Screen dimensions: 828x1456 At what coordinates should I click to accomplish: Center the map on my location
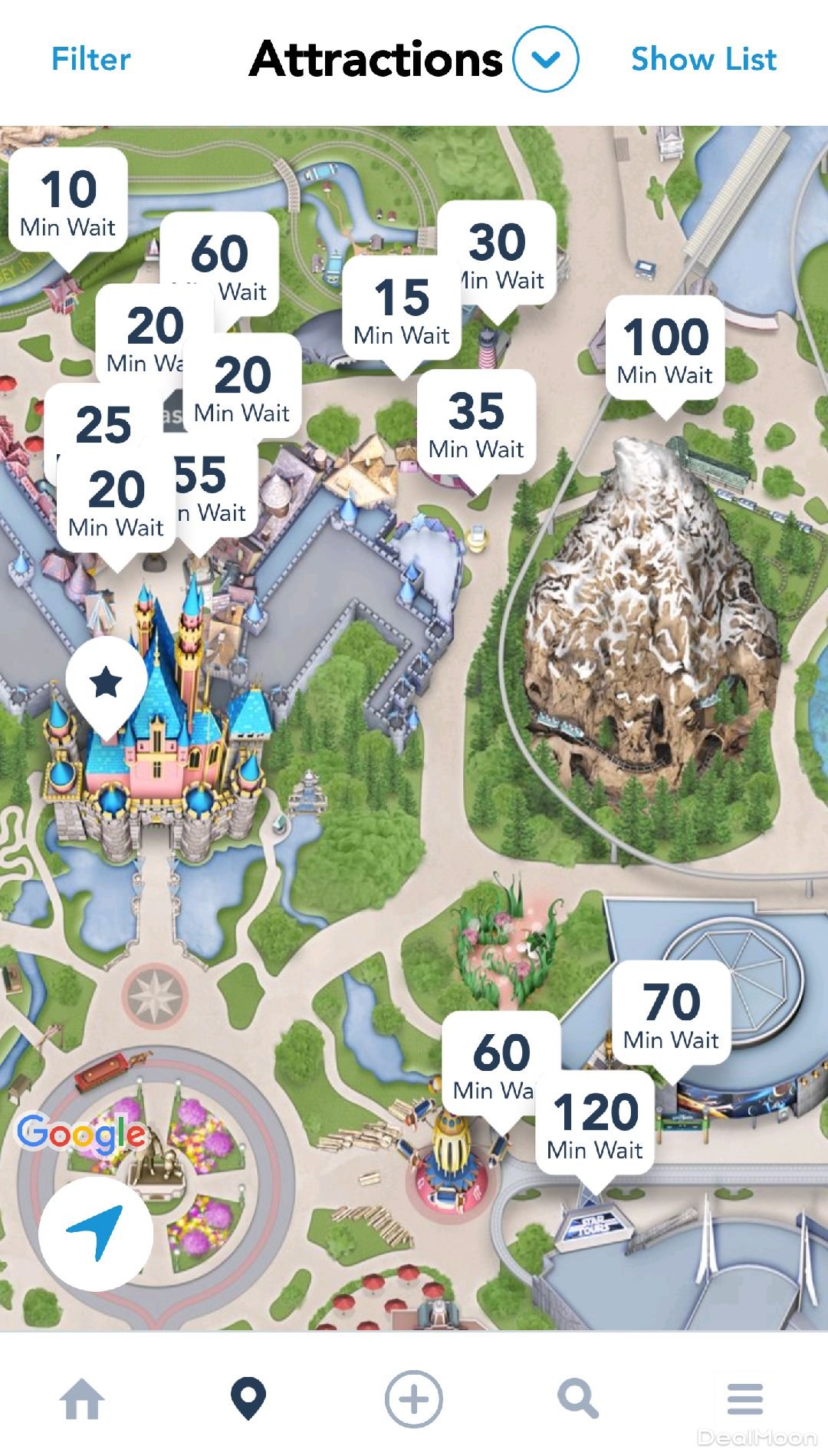(95, 1233)
